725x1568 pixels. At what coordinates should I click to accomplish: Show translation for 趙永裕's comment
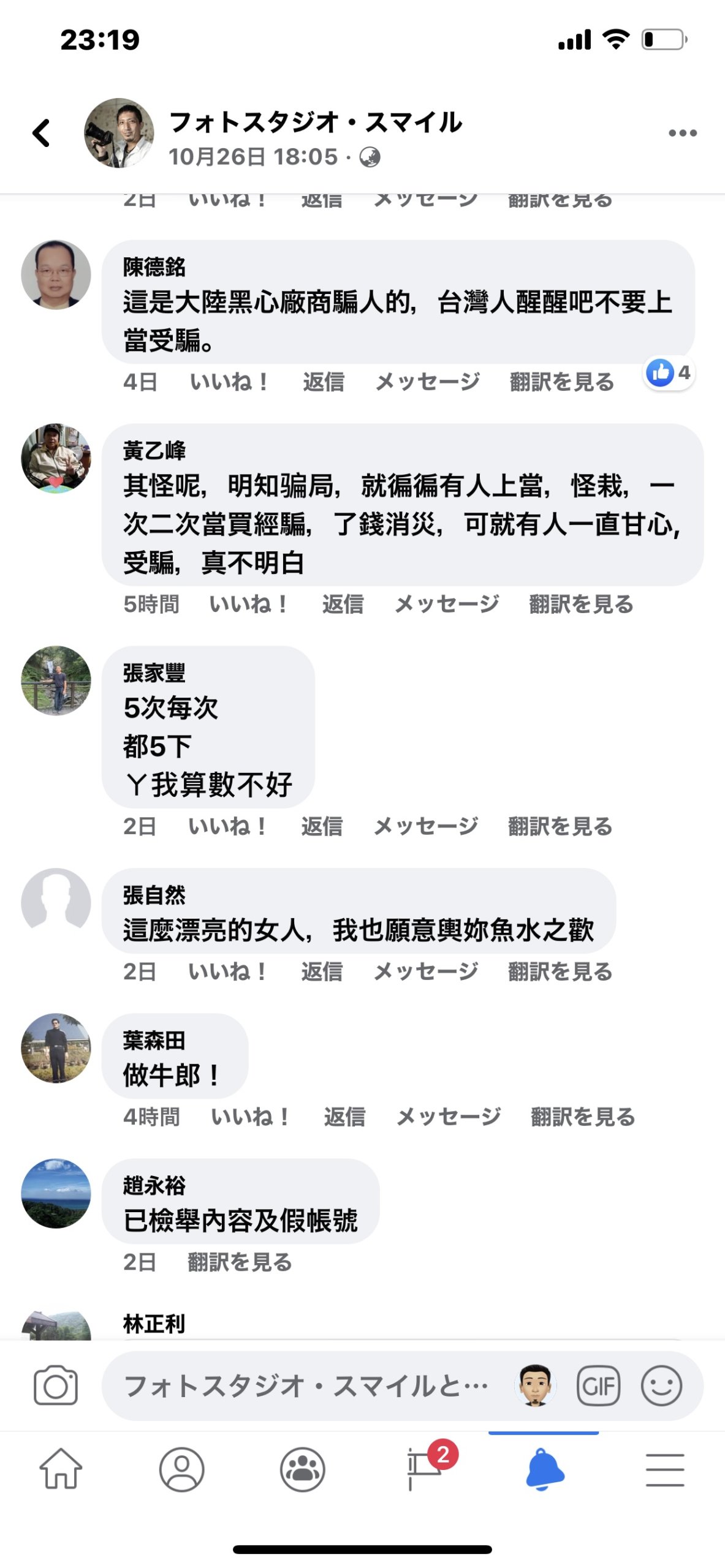tap(240, 1261)
